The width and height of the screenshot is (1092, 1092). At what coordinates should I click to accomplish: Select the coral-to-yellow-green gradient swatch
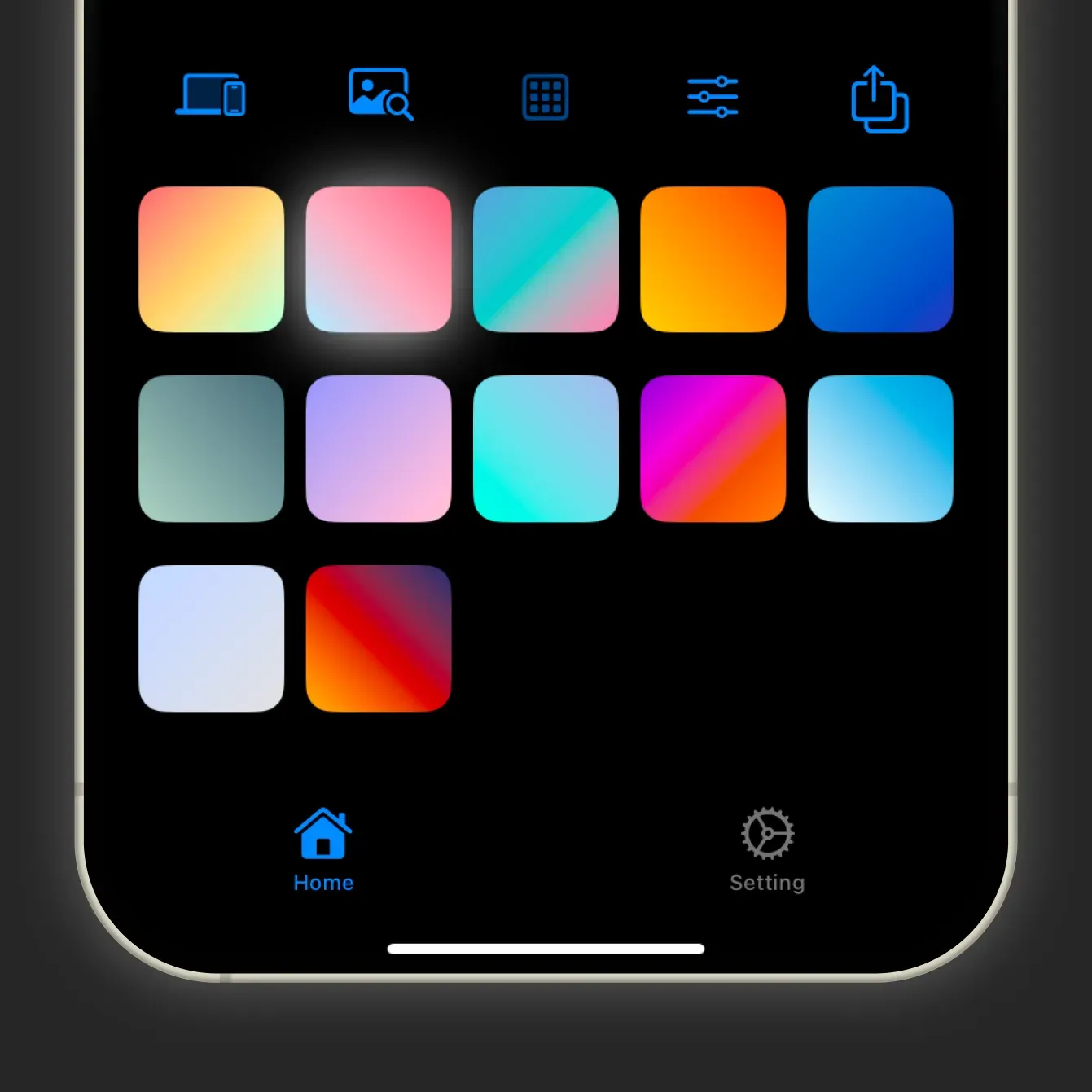point(212,260)
